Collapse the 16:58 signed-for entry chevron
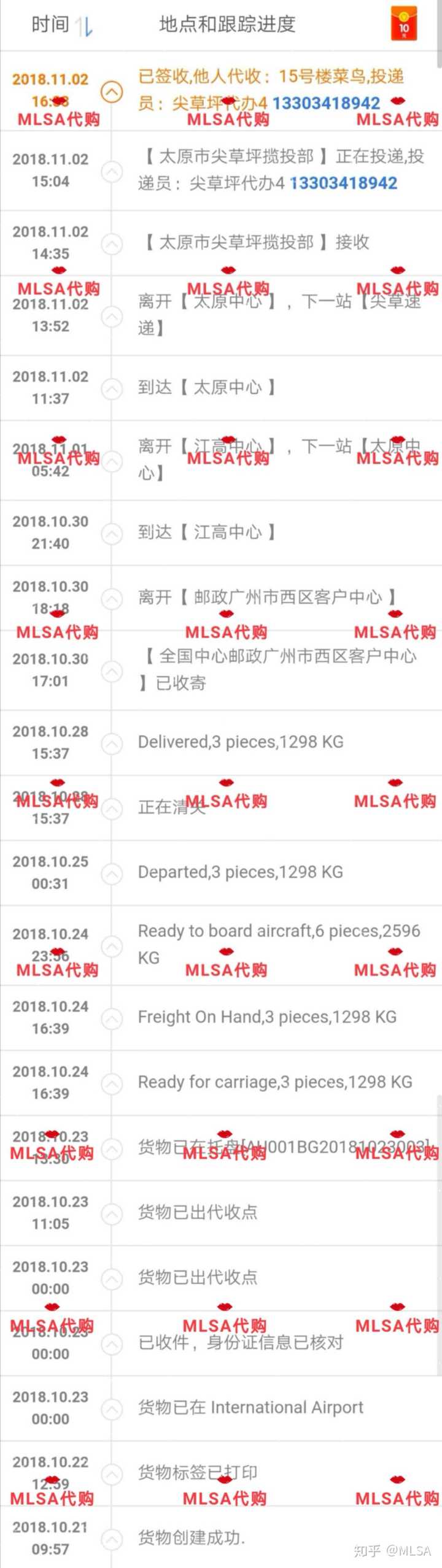The width and height of the screenshot is (442, 1568). 112,92
